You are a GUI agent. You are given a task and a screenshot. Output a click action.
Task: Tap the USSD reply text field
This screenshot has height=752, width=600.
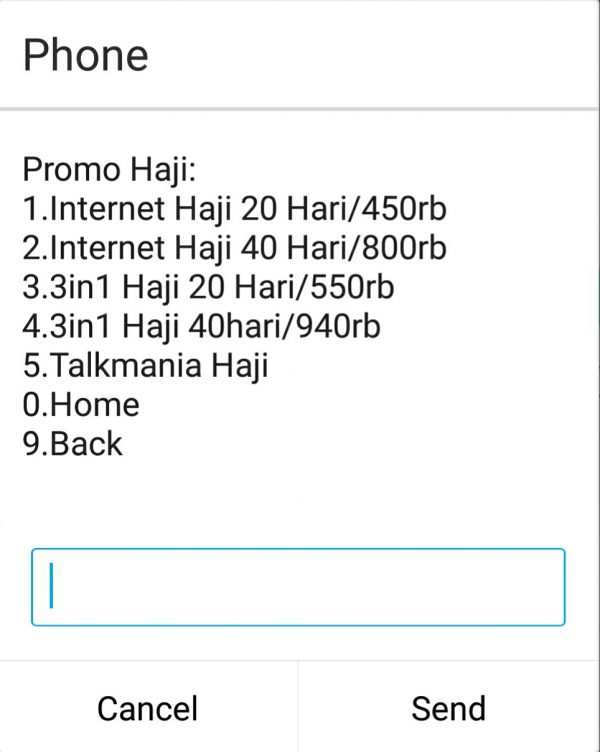tap(298, 587)
